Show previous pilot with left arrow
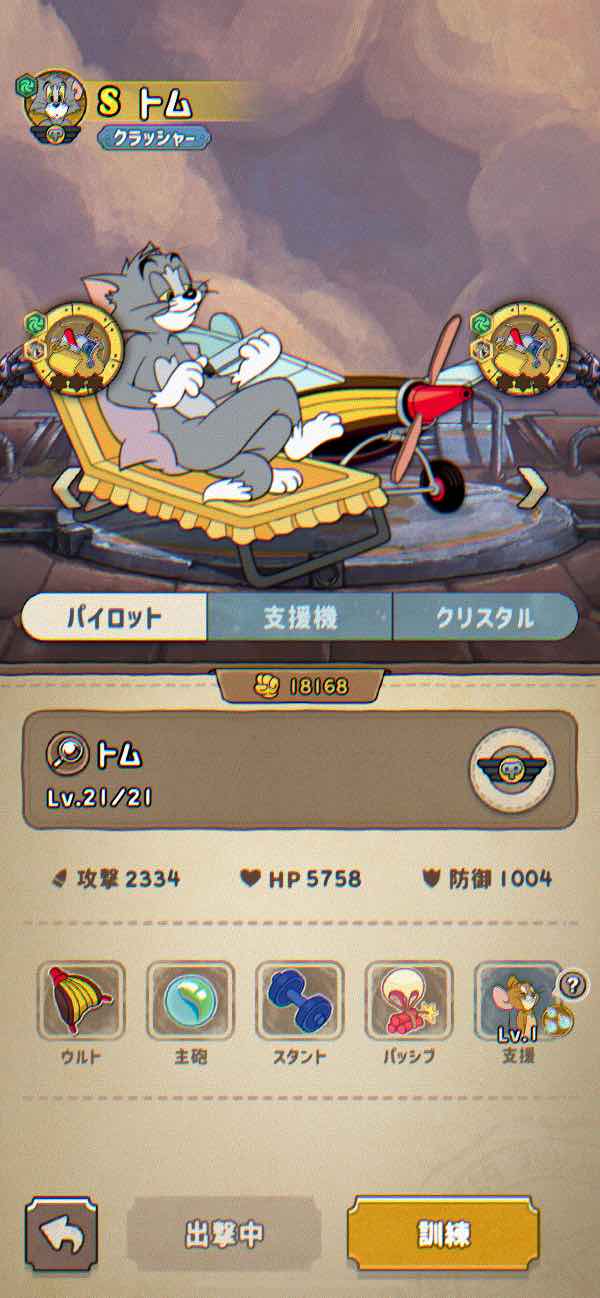 tap(65, 486)
